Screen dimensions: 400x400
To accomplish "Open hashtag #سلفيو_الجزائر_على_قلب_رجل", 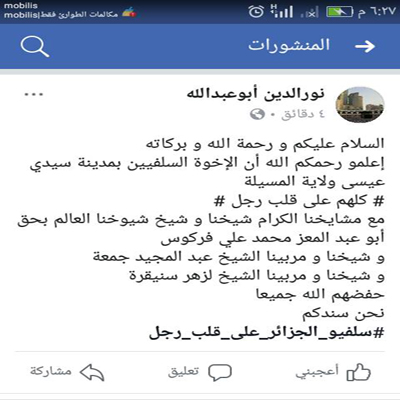I will click(x=267, y=332).
